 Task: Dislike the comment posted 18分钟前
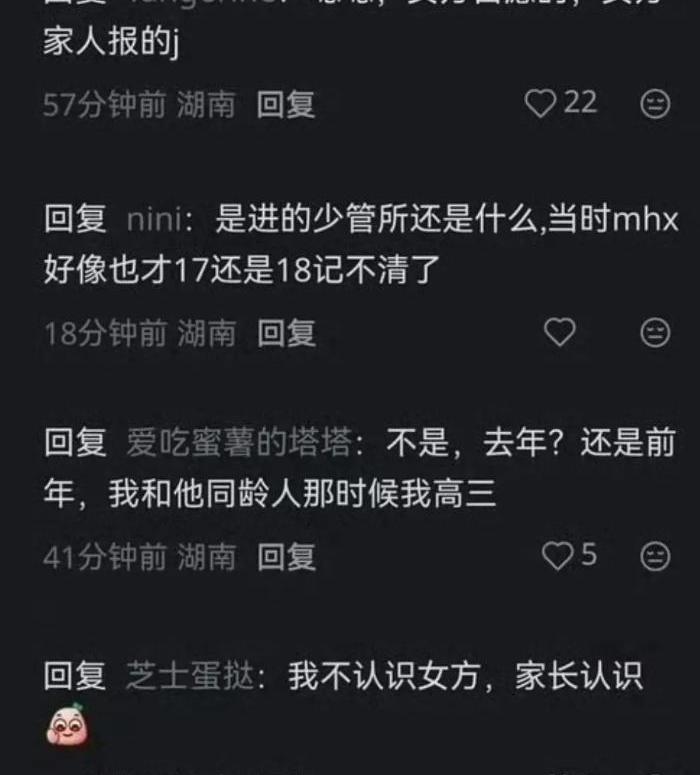pos(655,332)
